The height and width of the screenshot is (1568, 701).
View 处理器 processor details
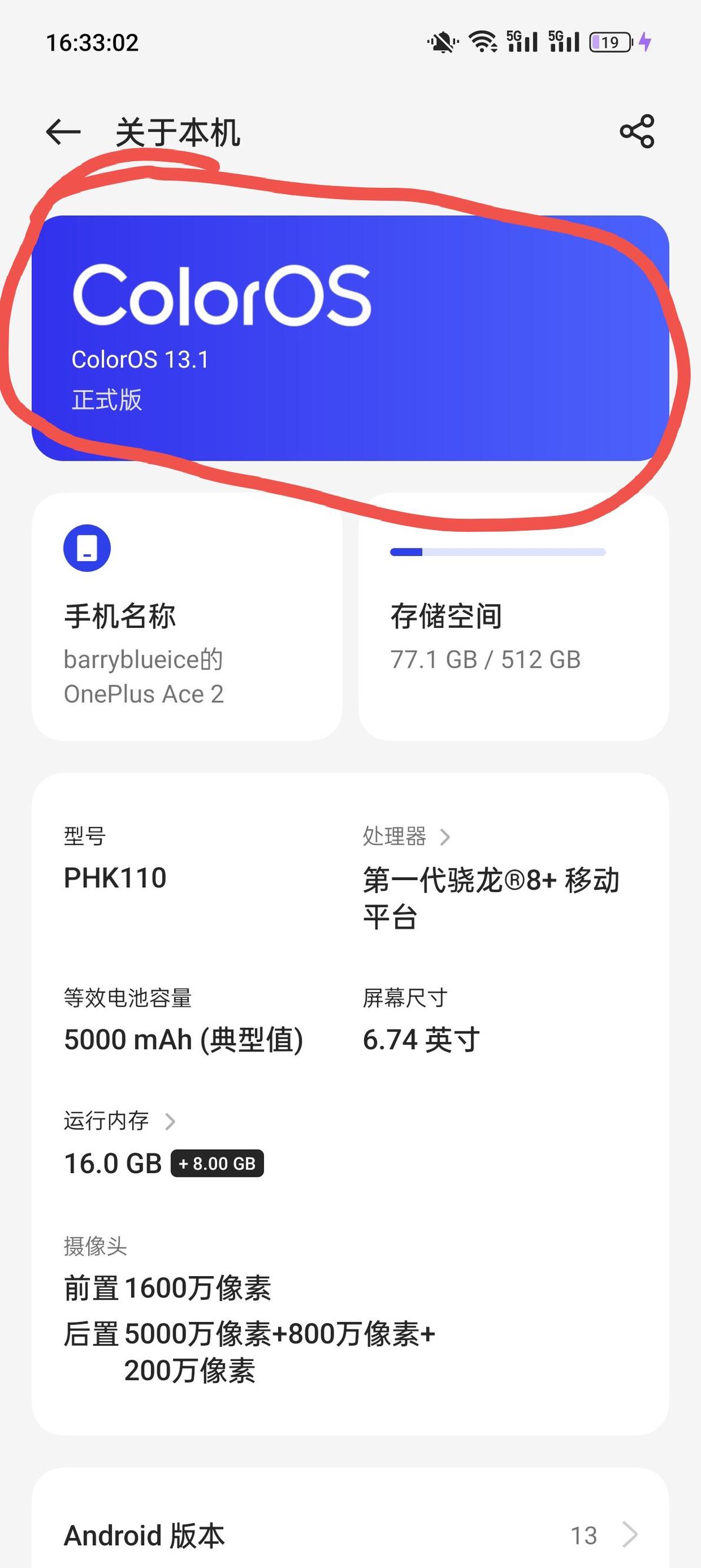[406, 836]
